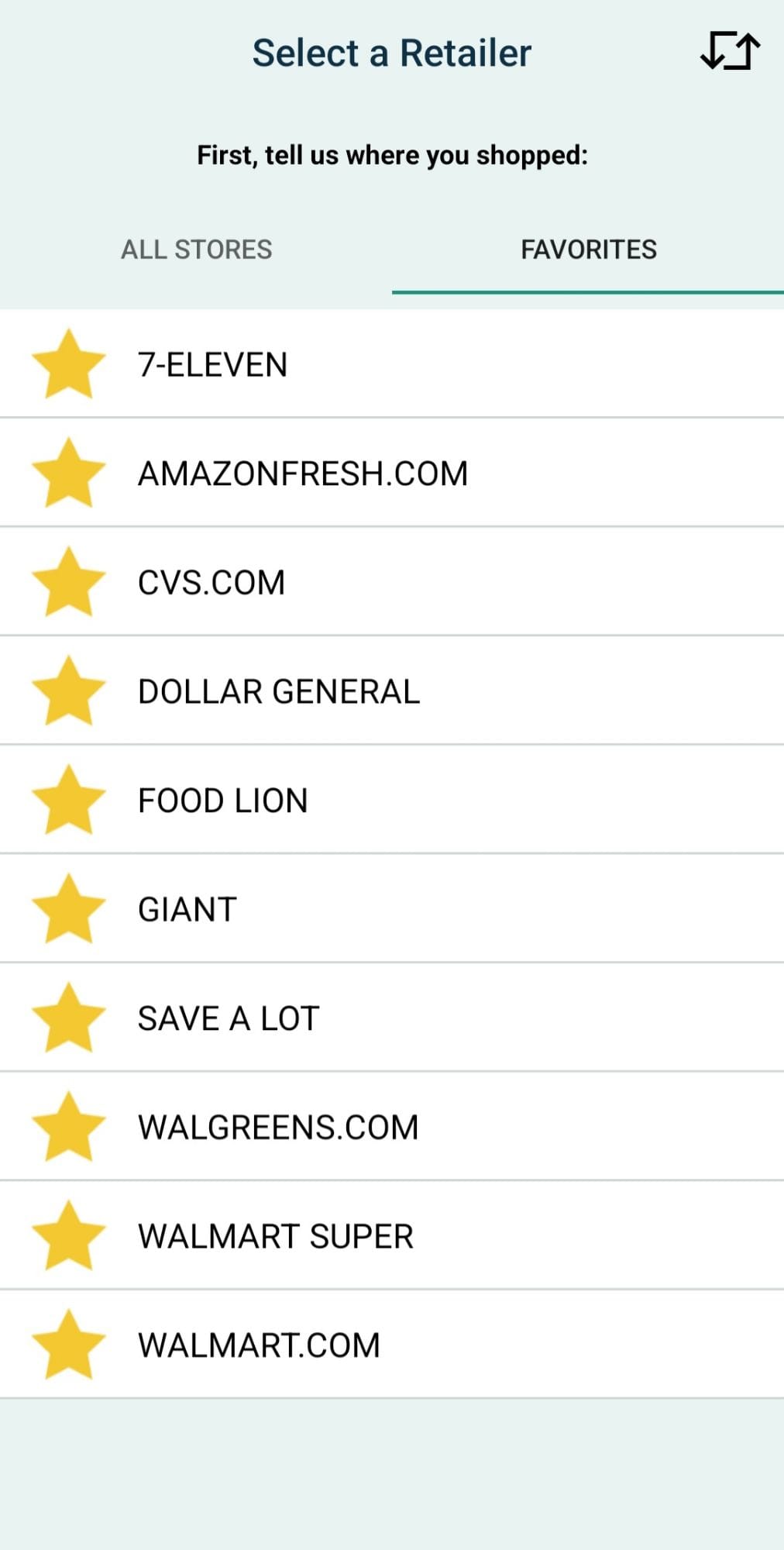Image resolution: width=784 pixels, height=1550 pixels.
Task: Open Walmart.com retailer
Action: pyautogui.click(x=260, y=1345)
